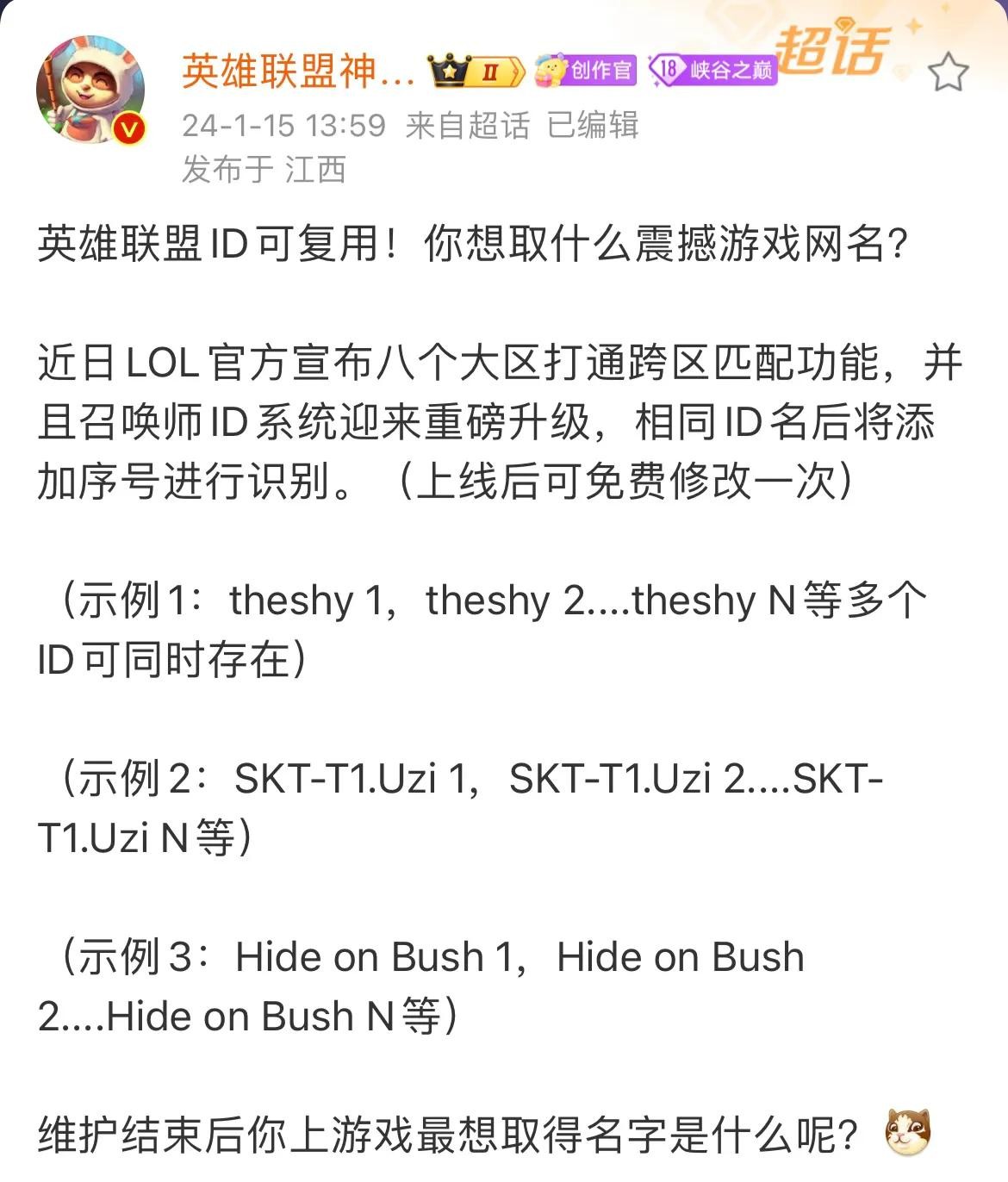Image resolution: width=1008 pixels, height=1182 pixels.
Task: Open the 英雄联盟神… account name
Action: [x=297, y=72]
